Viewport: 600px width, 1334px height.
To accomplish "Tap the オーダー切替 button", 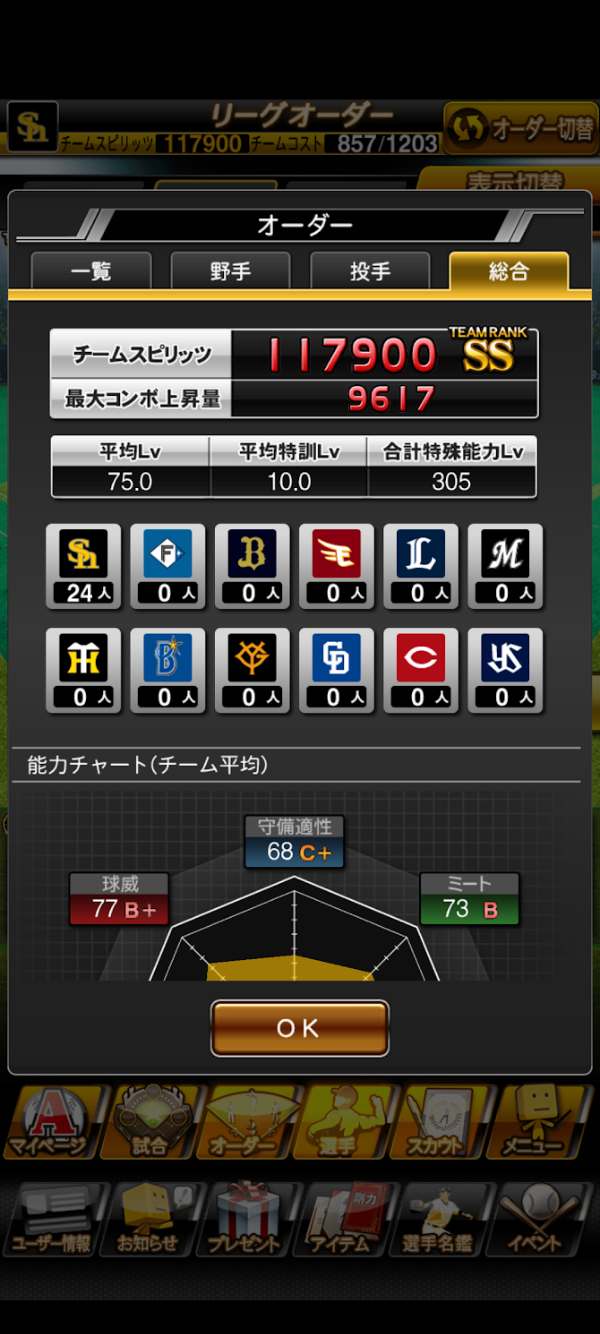I will pos(520,128).
